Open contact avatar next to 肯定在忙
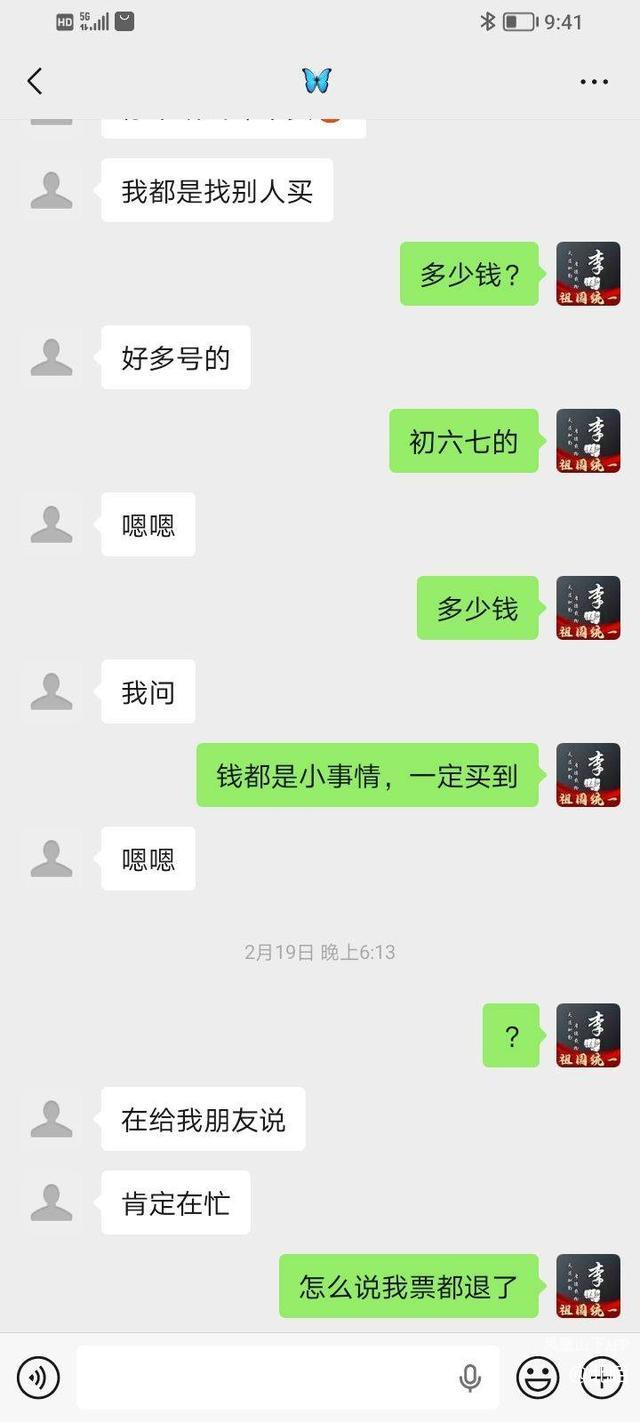The width and height of the screenshot is (640, 1422). pos(52,1203)
